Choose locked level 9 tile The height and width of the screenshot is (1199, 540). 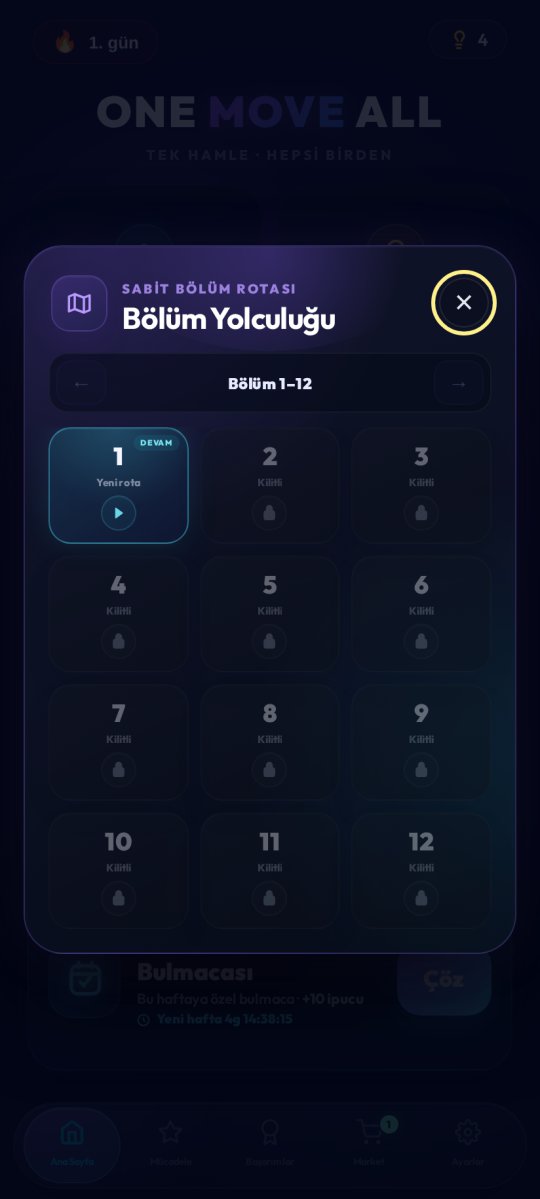[x=421, y=742]
